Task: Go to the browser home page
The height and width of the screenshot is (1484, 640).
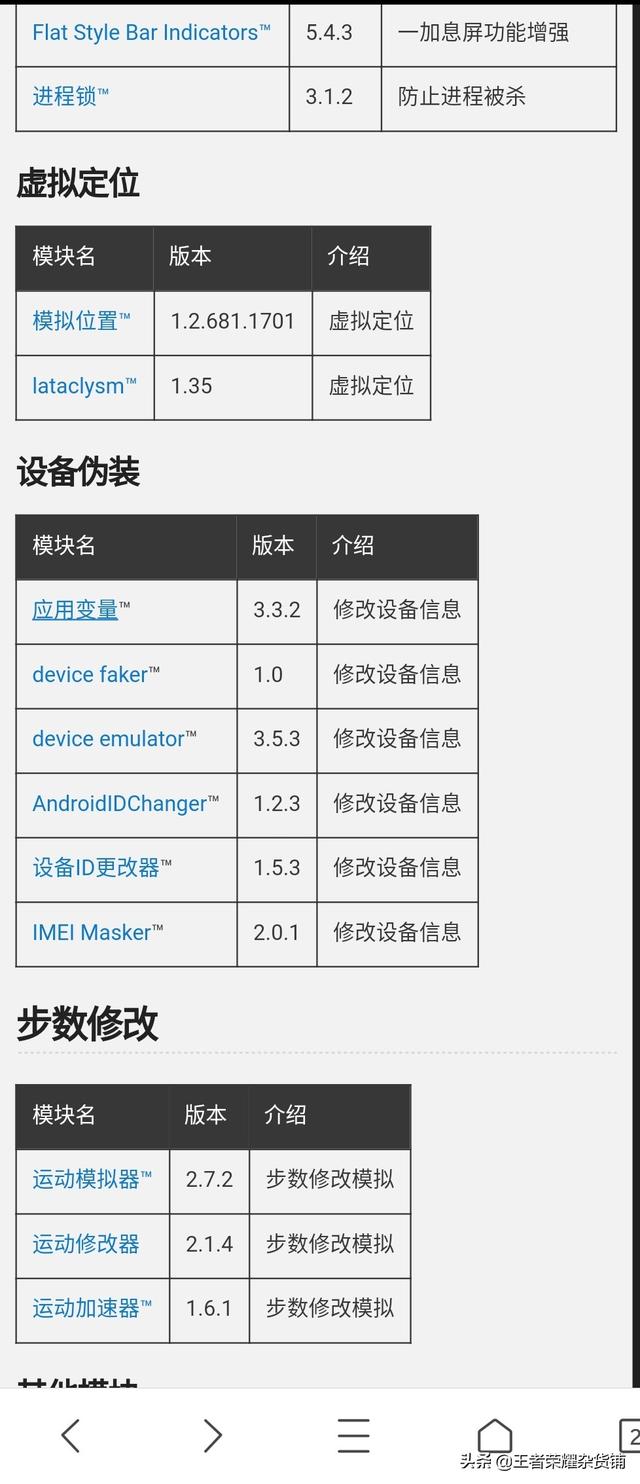Action: (494, 1434)
